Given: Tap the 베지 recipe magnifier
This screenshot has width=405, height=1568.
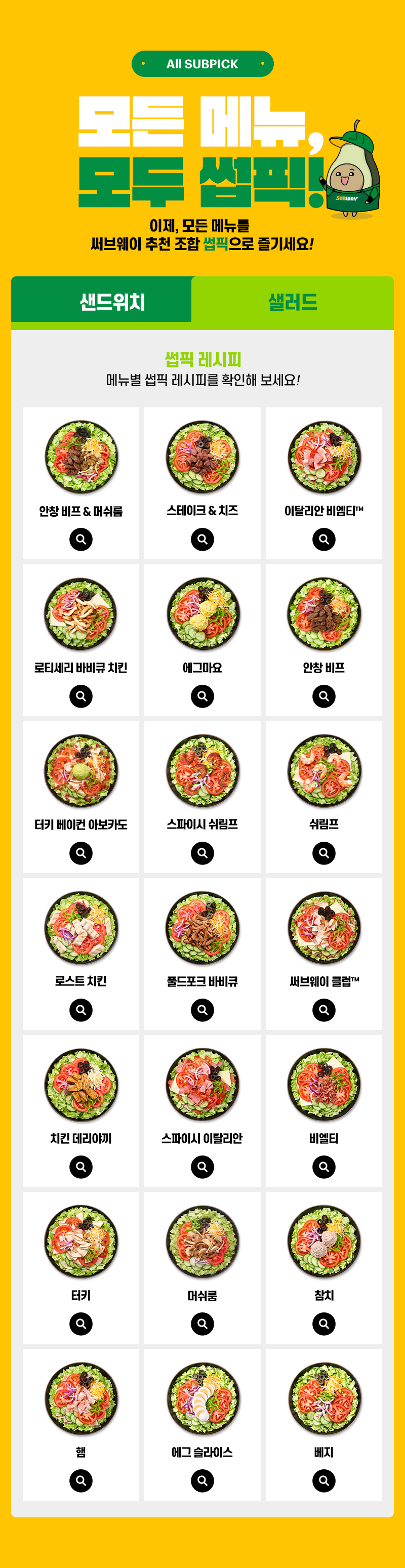Looking at the screenshot, I should (323, 1480).
